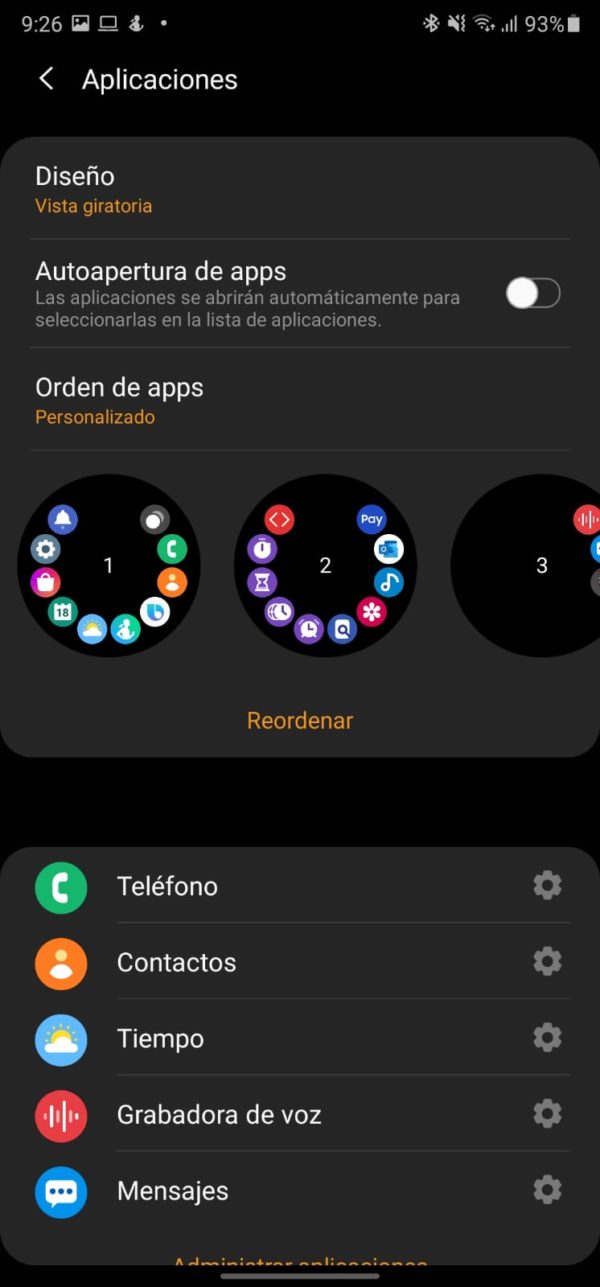Open Orden de apps option
600x1287 pixels.
coord(300,400)
